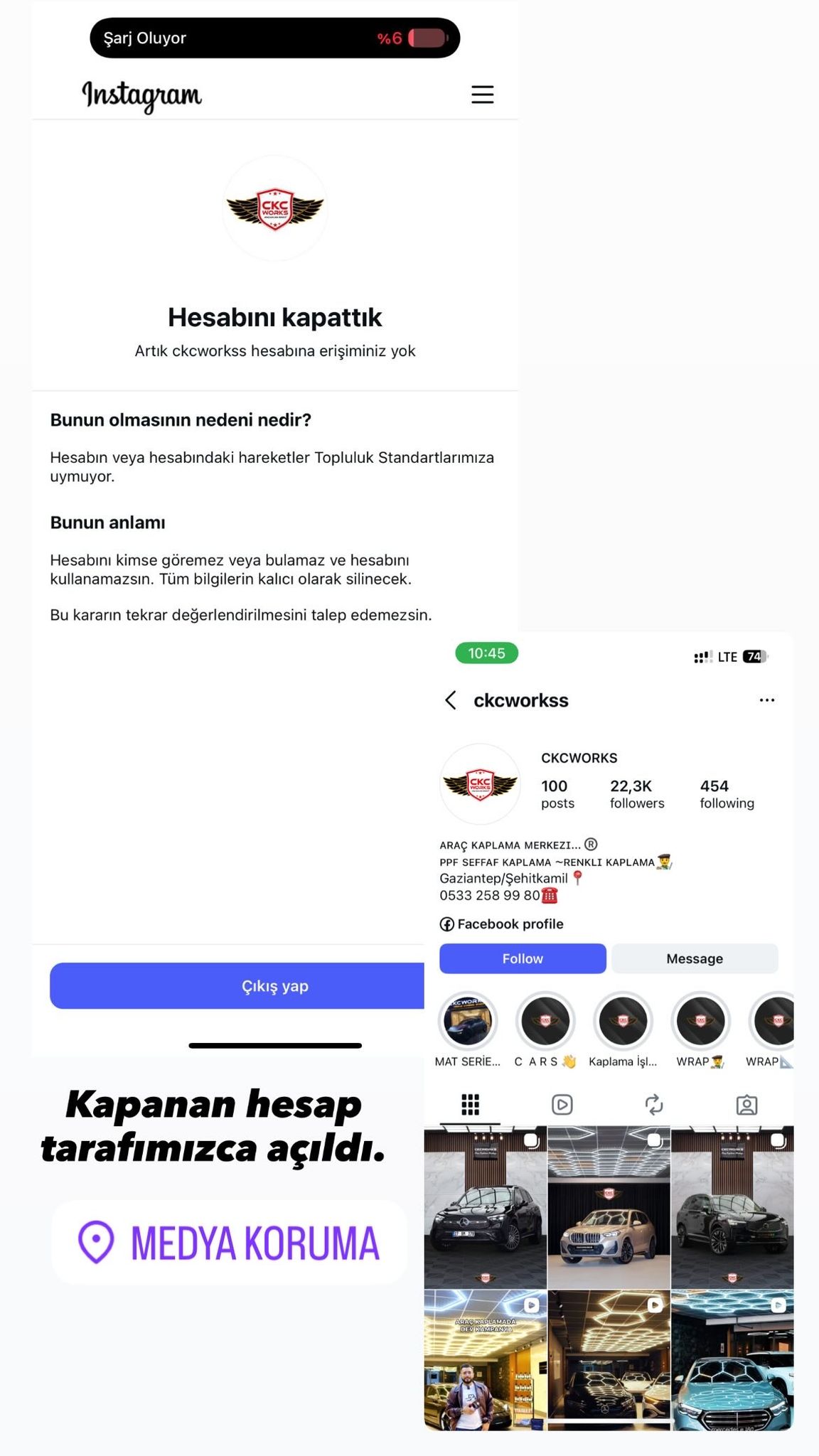Screen dimensions: 819x1456
Task: Select the 454 following count
Action: [x=726, y=793]
